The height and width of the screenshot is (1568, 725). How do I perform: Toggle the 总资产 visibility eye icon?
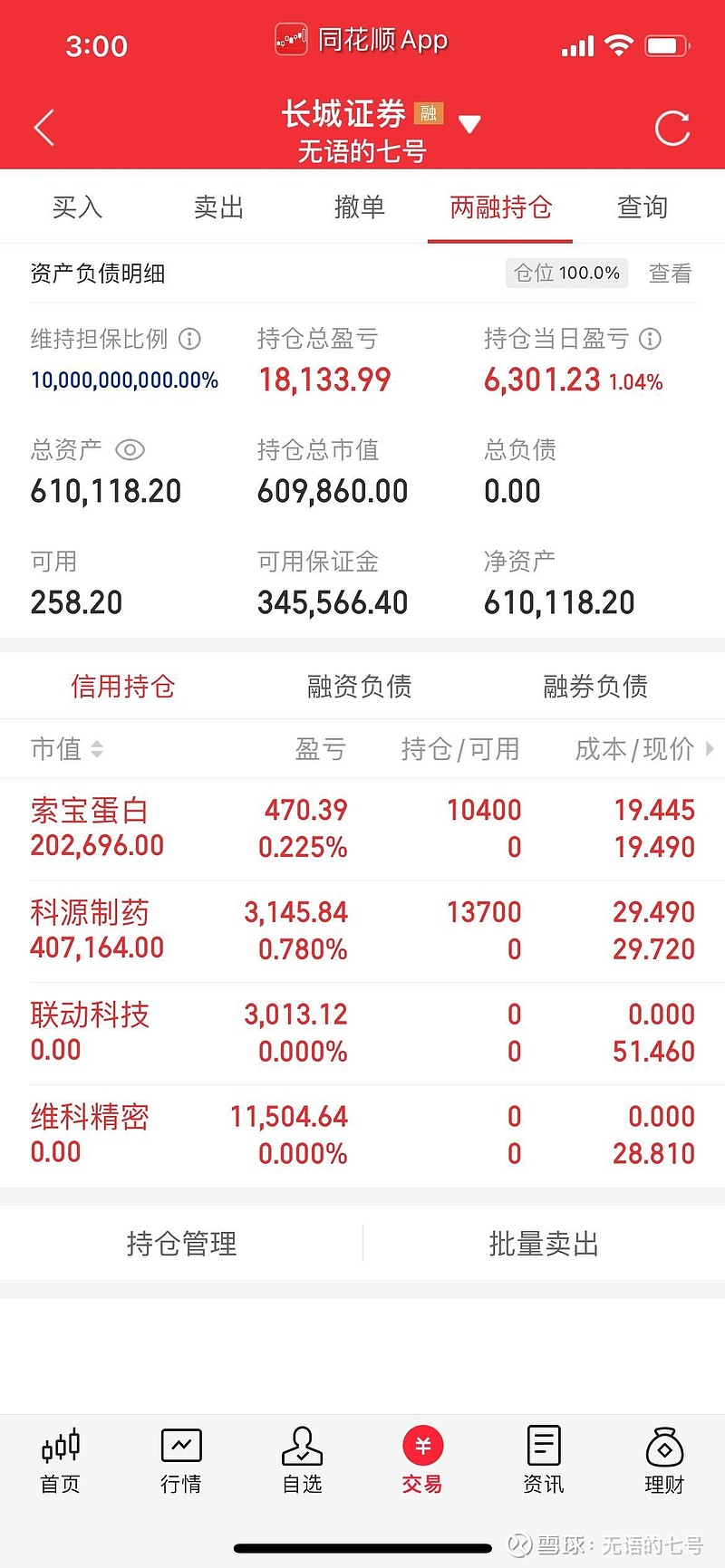click(130, 450)
